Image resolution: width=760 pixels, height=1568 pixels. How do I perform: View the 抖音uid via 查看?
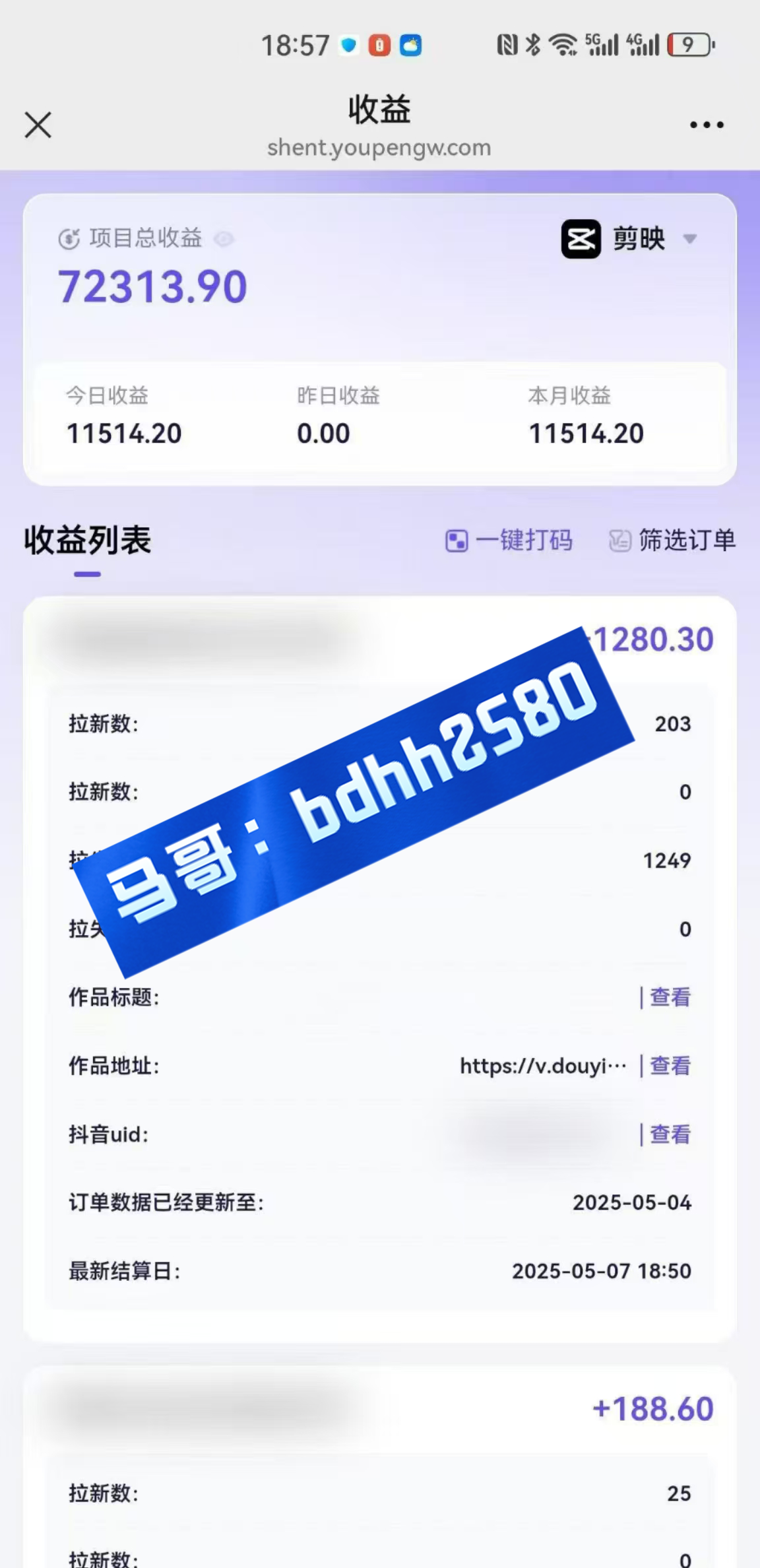click(x=670, y=1134)
